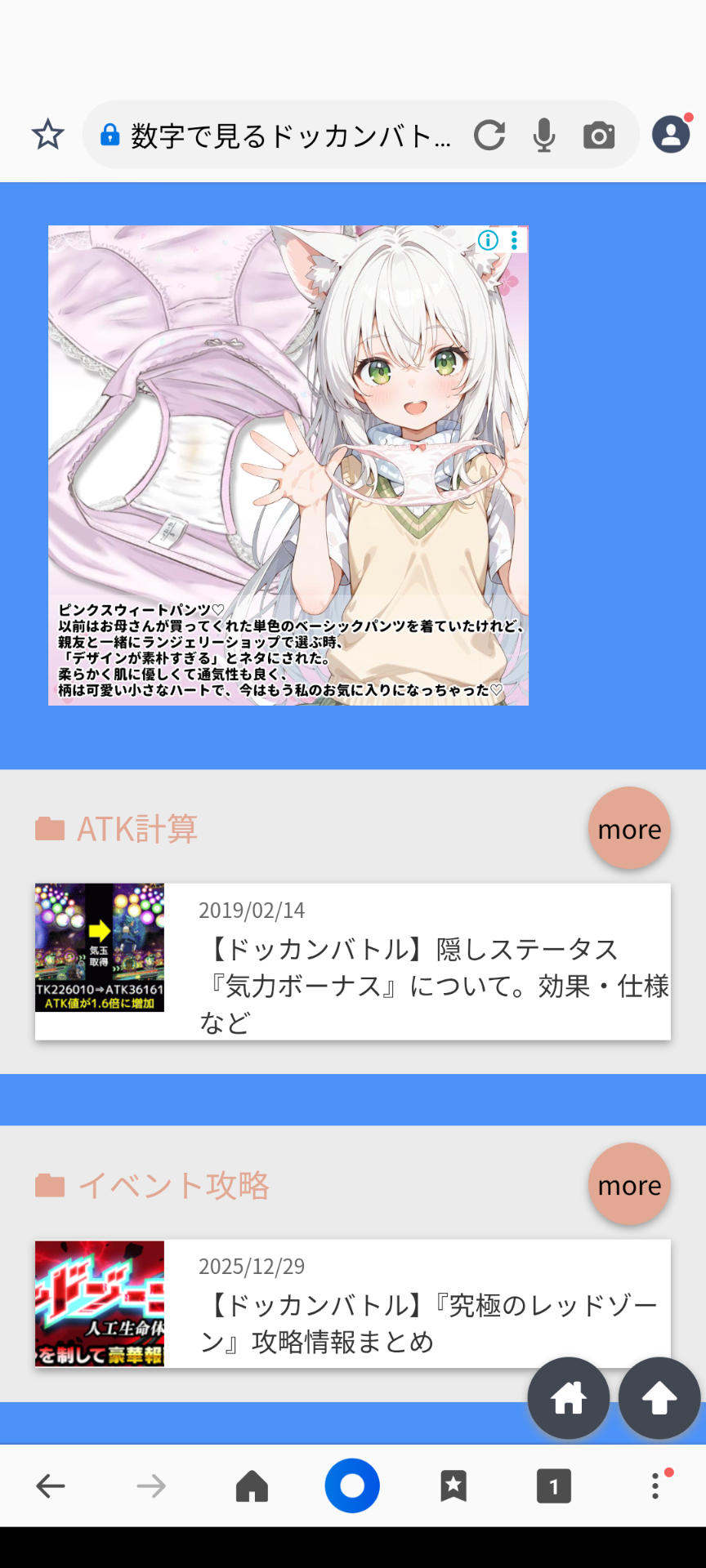The image size is (706, 1568).
Task: Start voice search with the microphone
Action: (544, 136)
